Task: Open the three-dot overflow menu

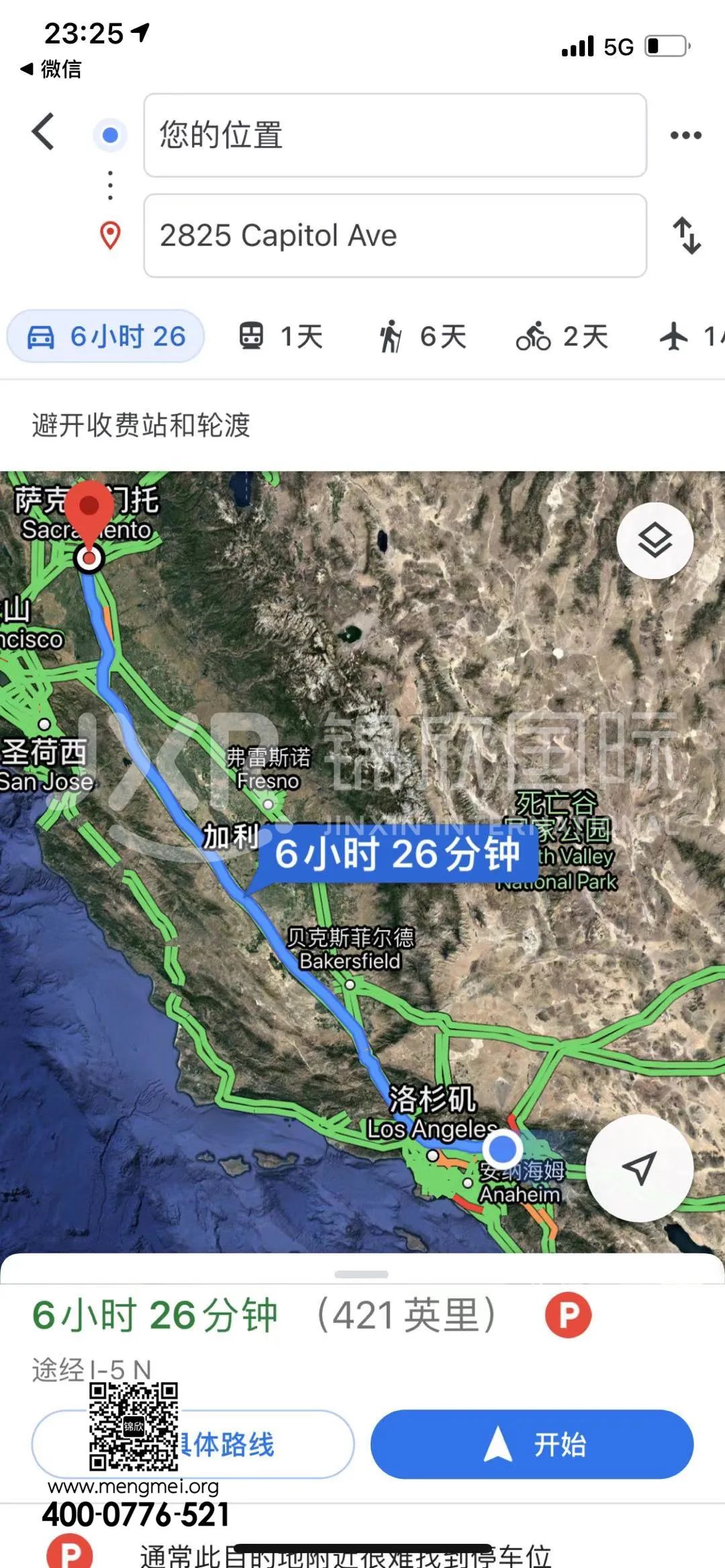Action: coord(685,135)
